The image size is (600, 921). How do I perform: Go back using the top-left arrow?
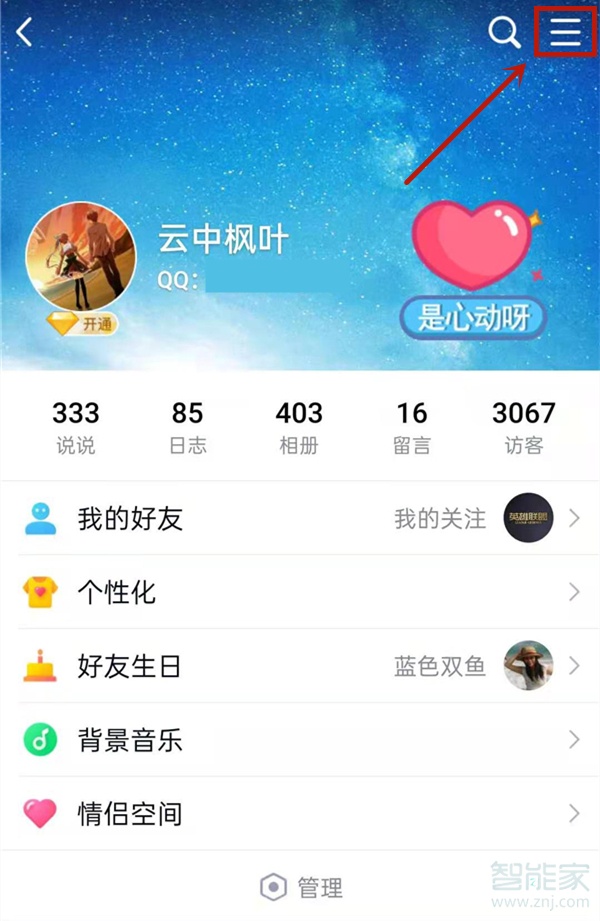tap(25, 32)
